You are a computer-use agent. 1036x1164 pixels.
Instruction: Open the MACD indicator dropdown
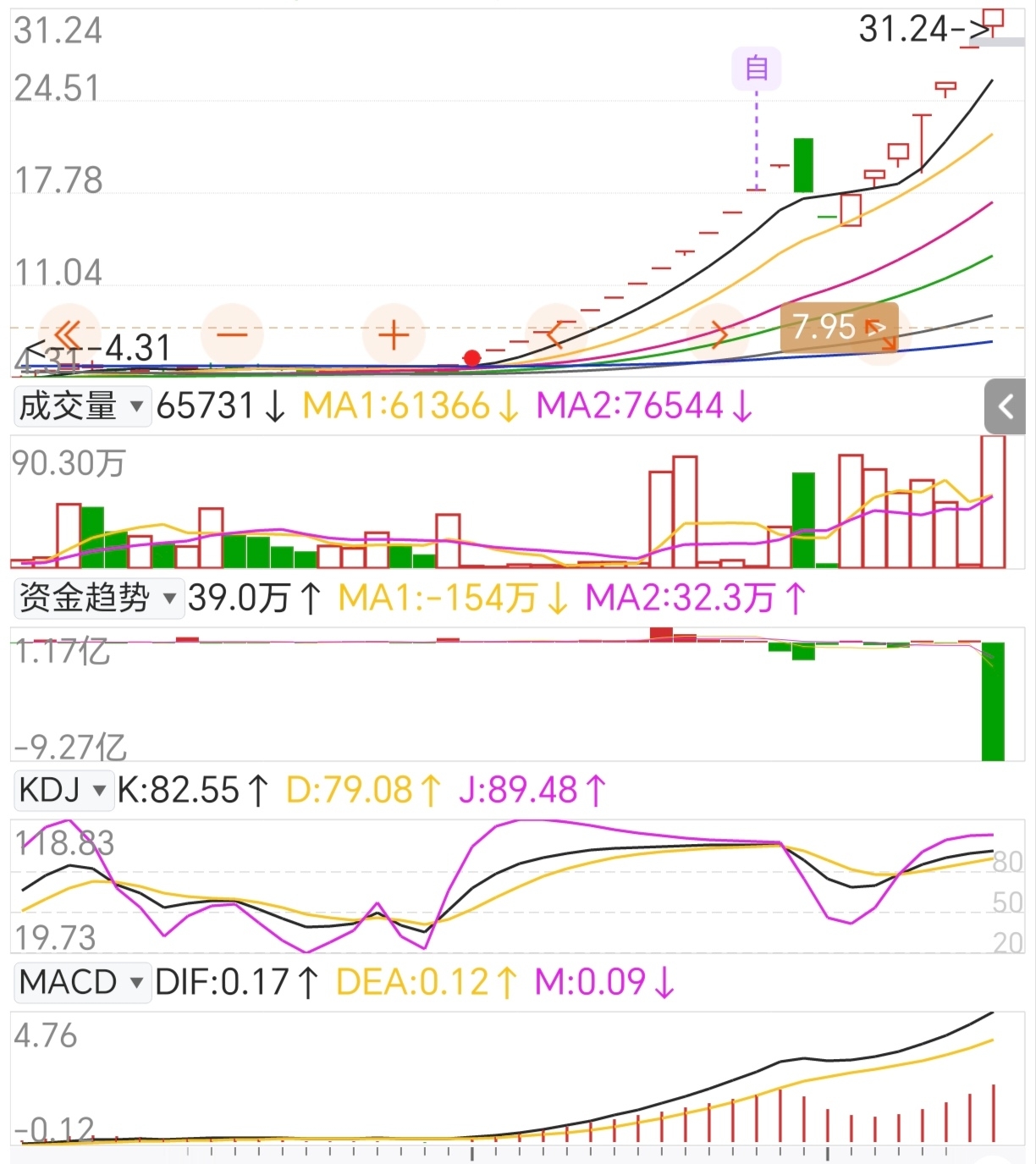(x=81, y=983)
